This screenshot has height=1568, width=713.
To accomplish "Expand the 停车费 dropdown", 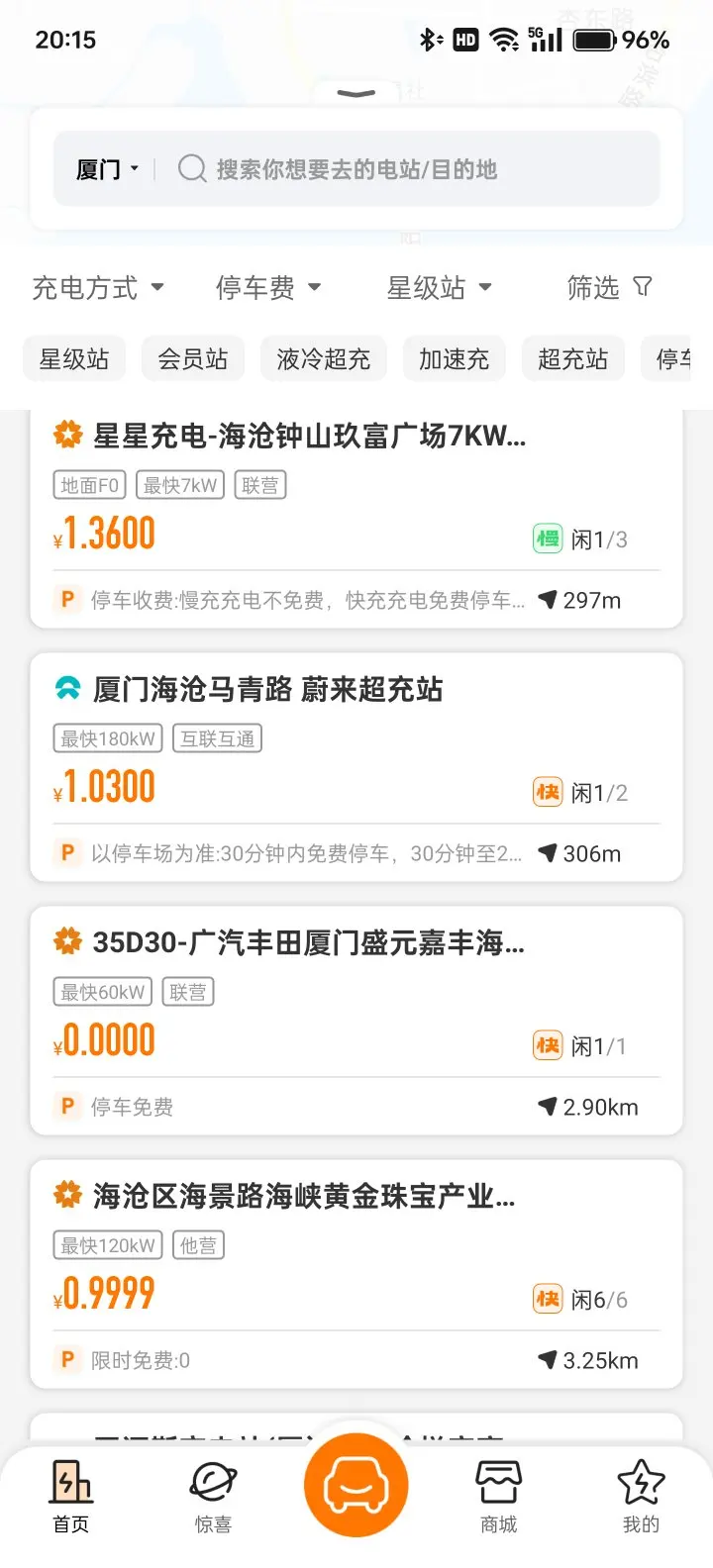I will pyautogui.click(x=268, y=288).
